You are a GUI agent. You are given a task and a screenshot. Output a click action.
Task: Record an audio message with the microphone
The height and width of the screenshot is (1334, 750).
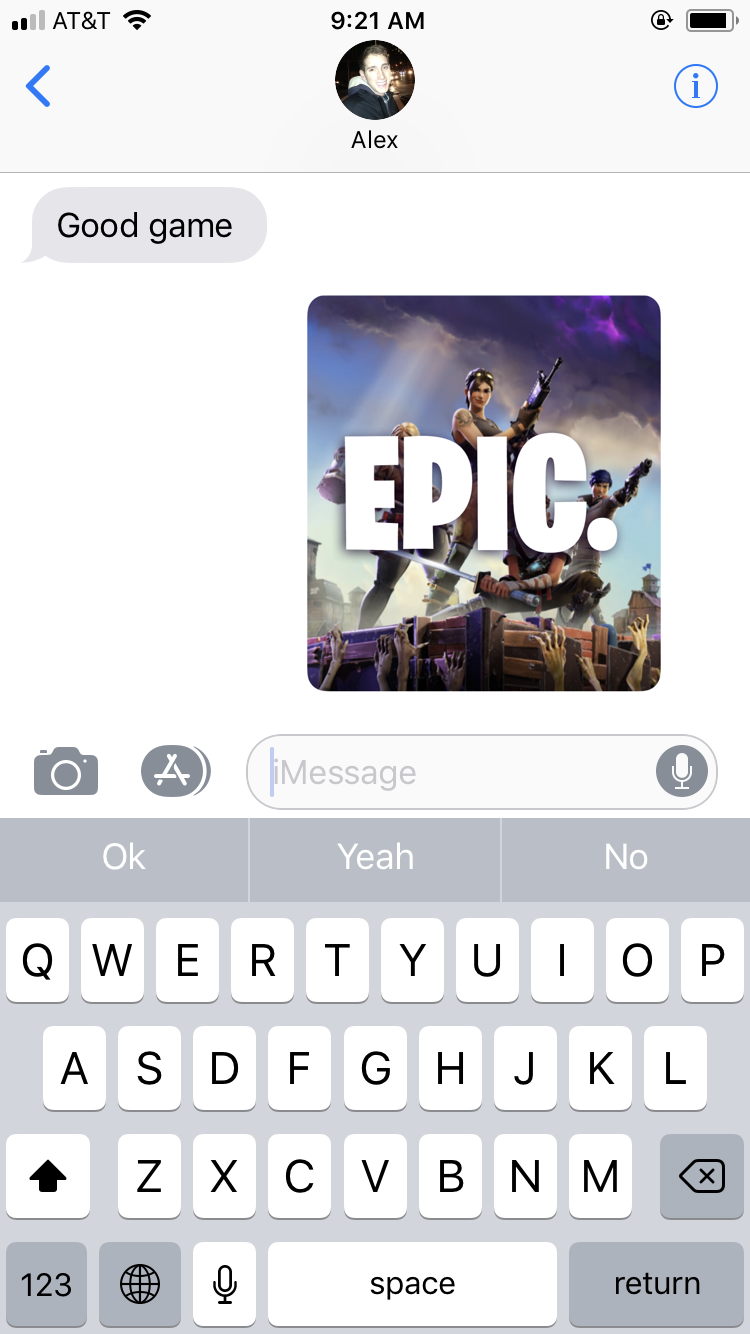point(682,771)
